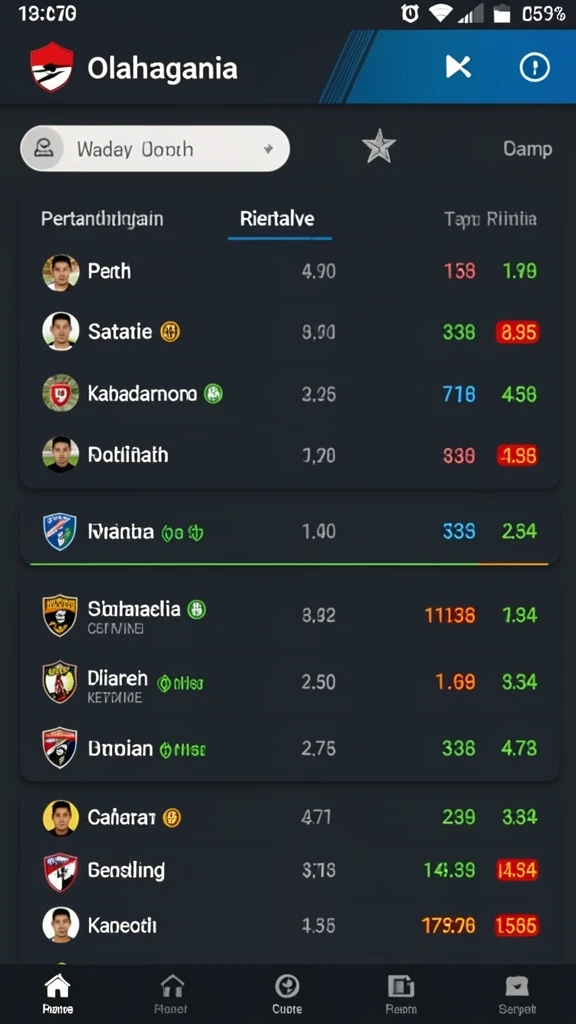Select the Damp option
576x1024 pixels.
click(528, 149)
